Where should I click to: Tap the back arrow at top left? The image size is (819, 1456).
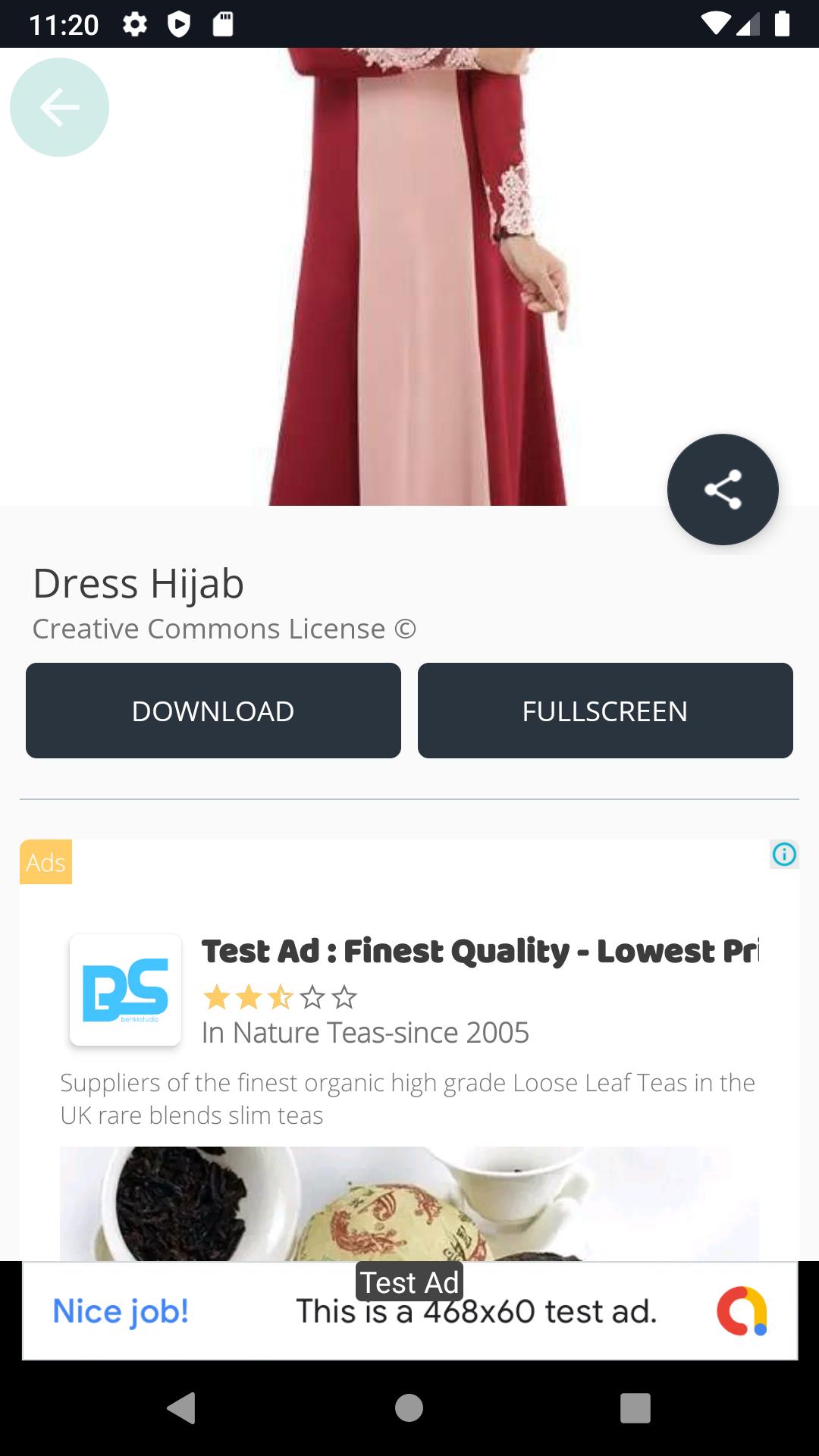tap(59, 107)
